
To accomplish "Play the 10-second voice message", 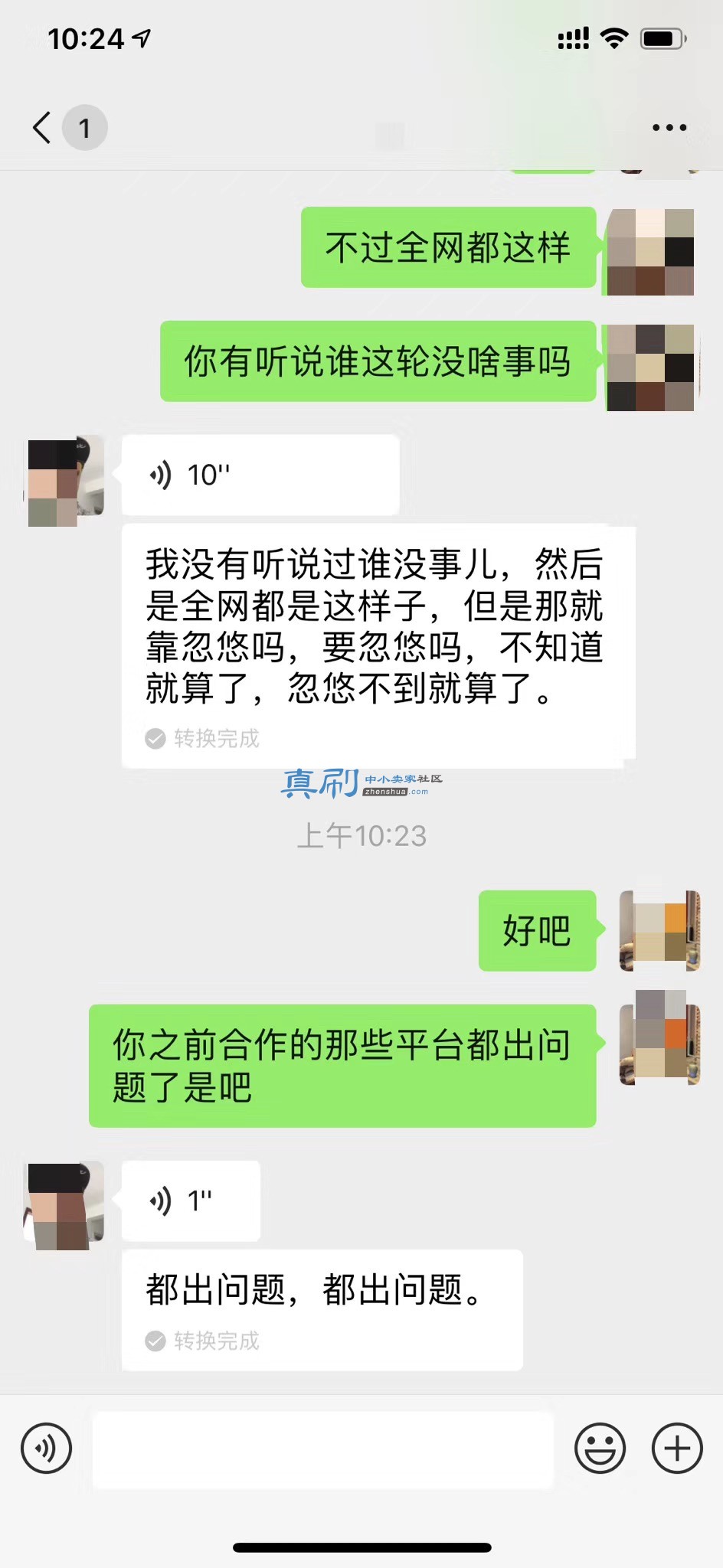I will point(260,475).
